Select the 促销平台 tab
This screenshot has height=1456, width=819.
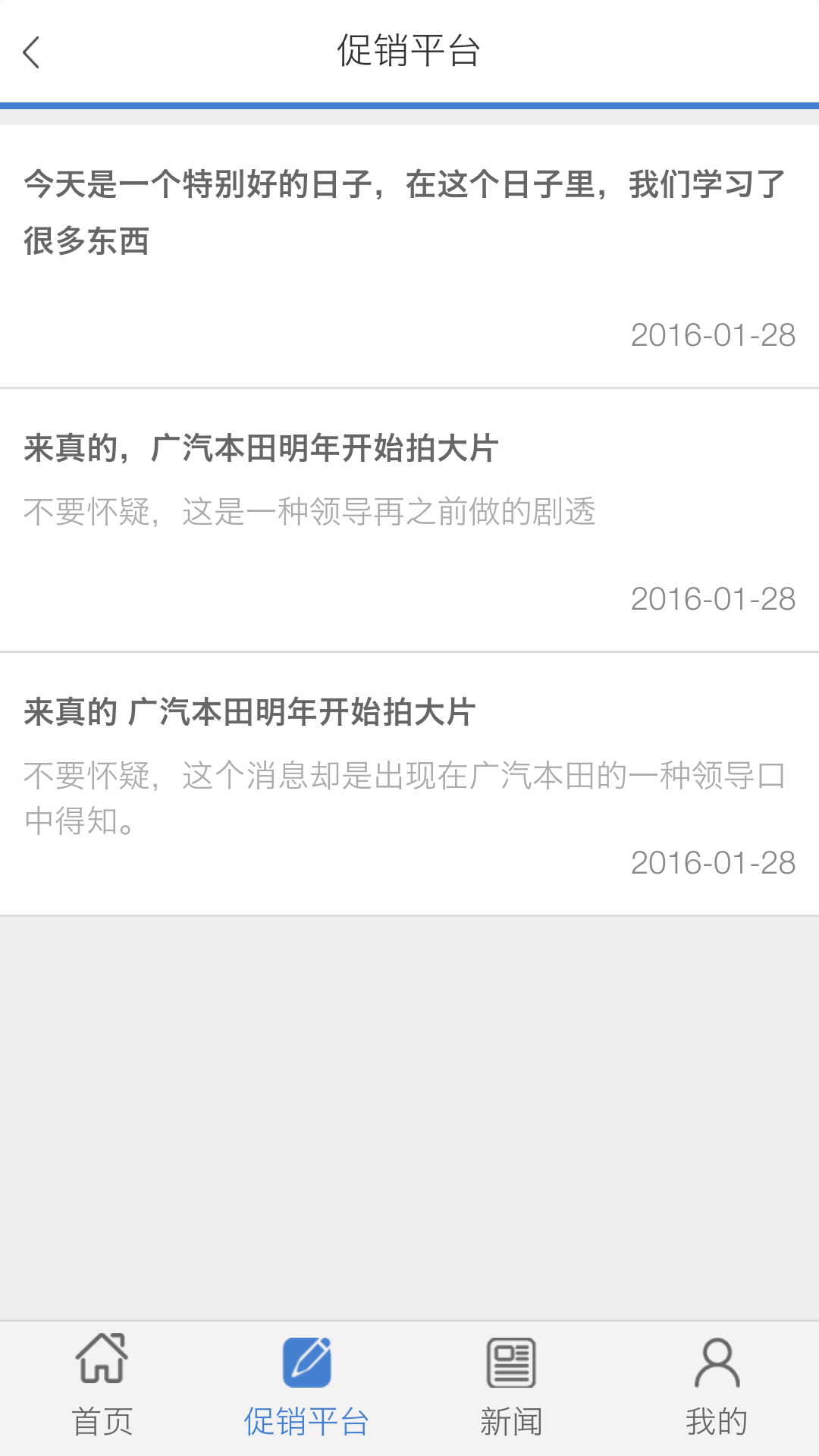pyautogui.click(x=307, y=1388)
